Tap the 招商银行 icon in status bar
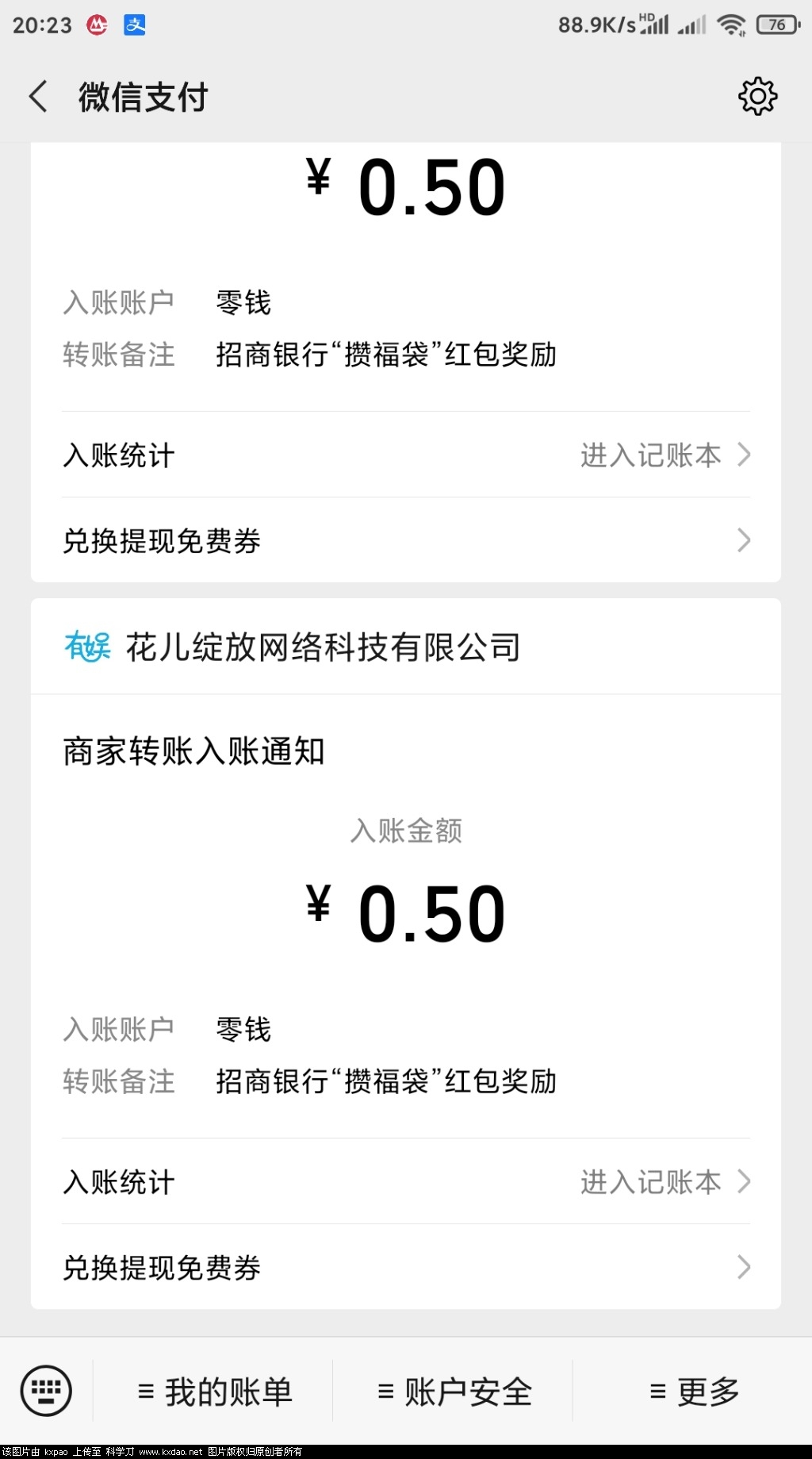Screen dimensions: 812x1459 point(95,25)
